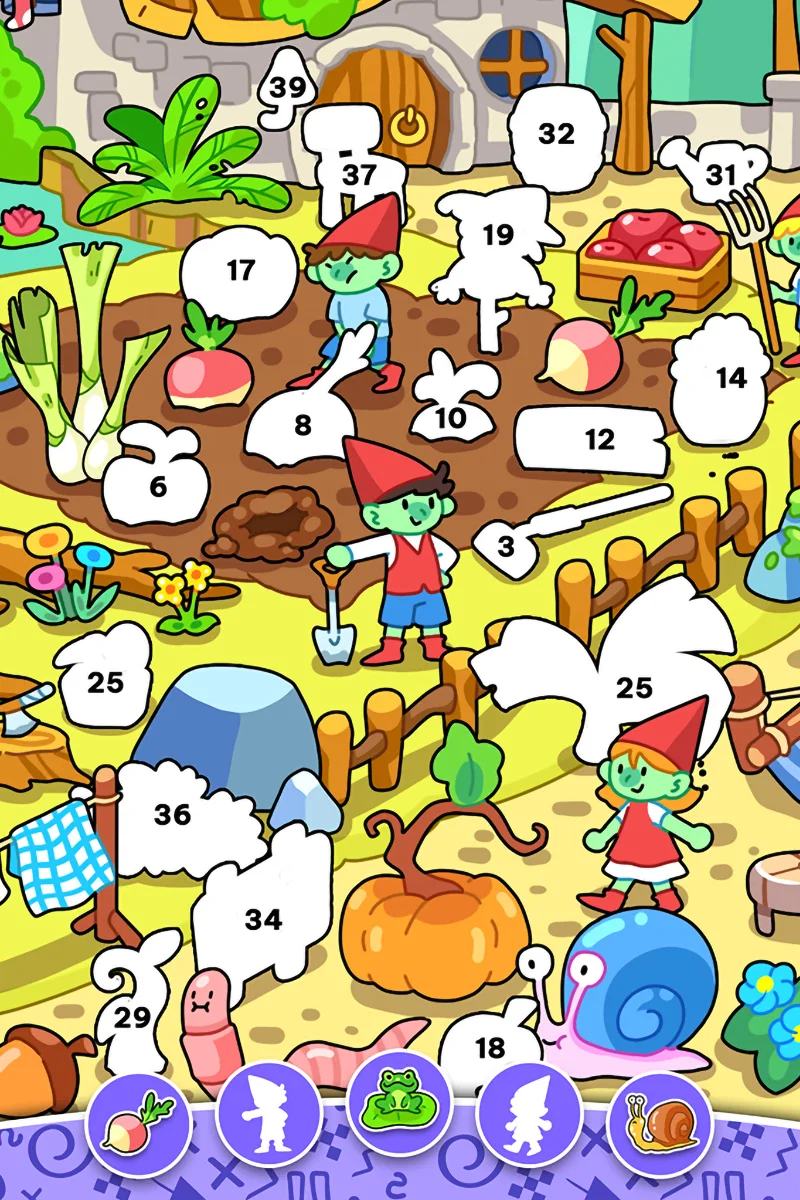Tap the blank spot numbered 32

click(556, 134)
